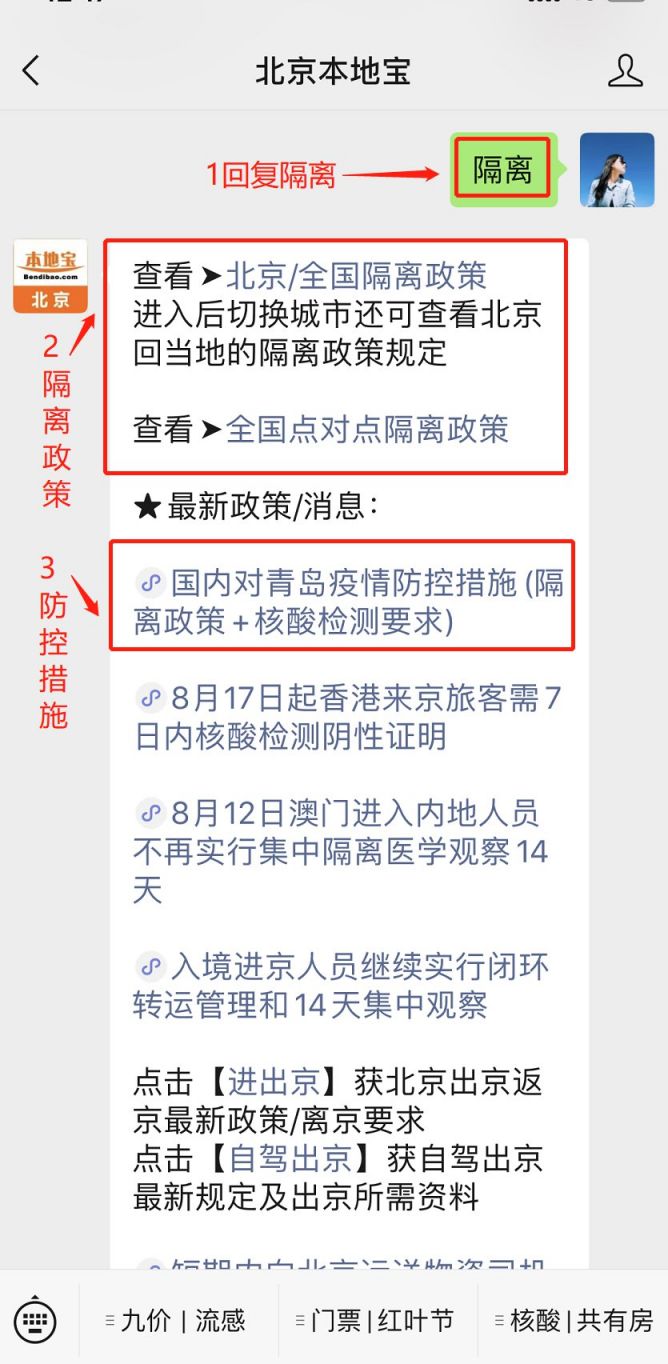Open the 全国点对点隔离政策 link

tap(367, 429)
